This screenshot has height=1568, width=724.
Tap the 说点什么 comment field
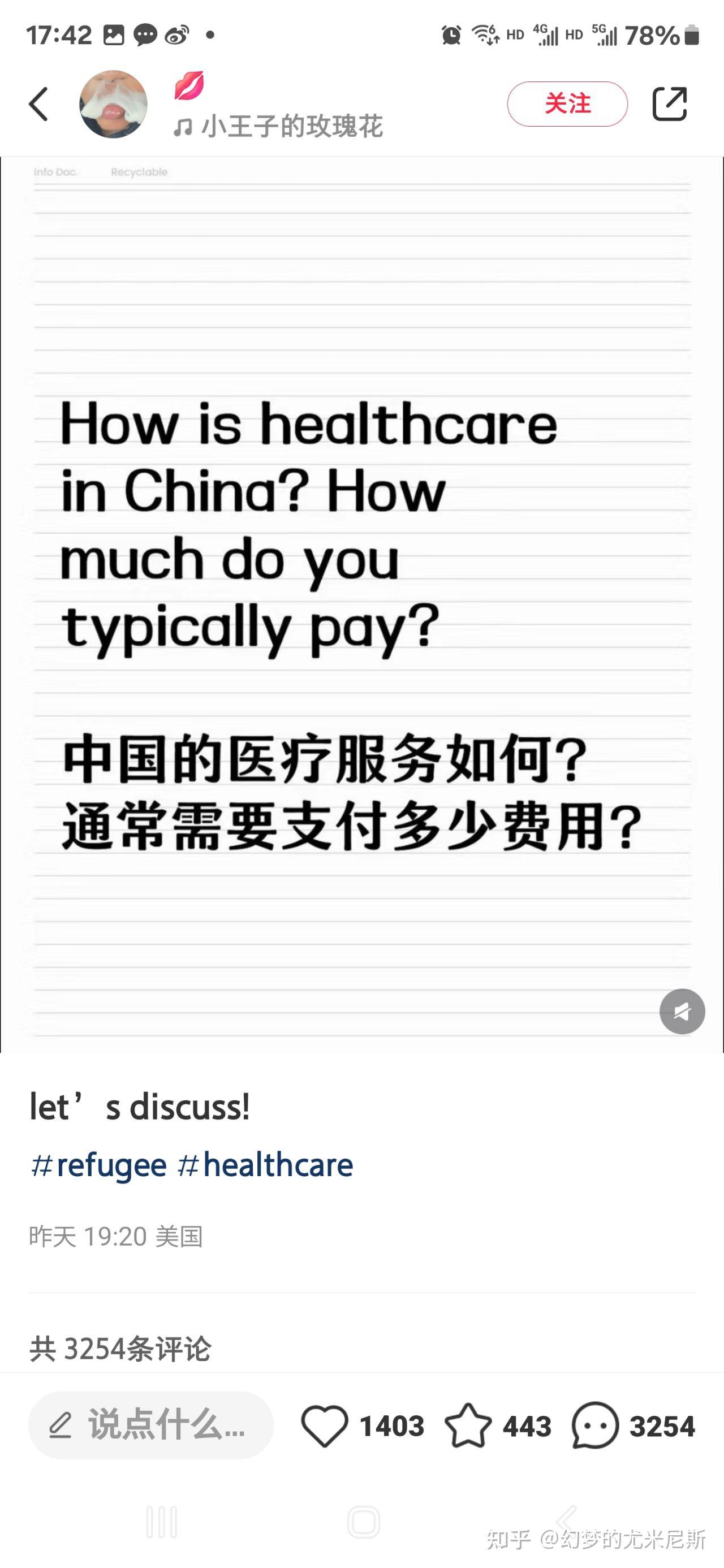click(x=151, y=1426)
